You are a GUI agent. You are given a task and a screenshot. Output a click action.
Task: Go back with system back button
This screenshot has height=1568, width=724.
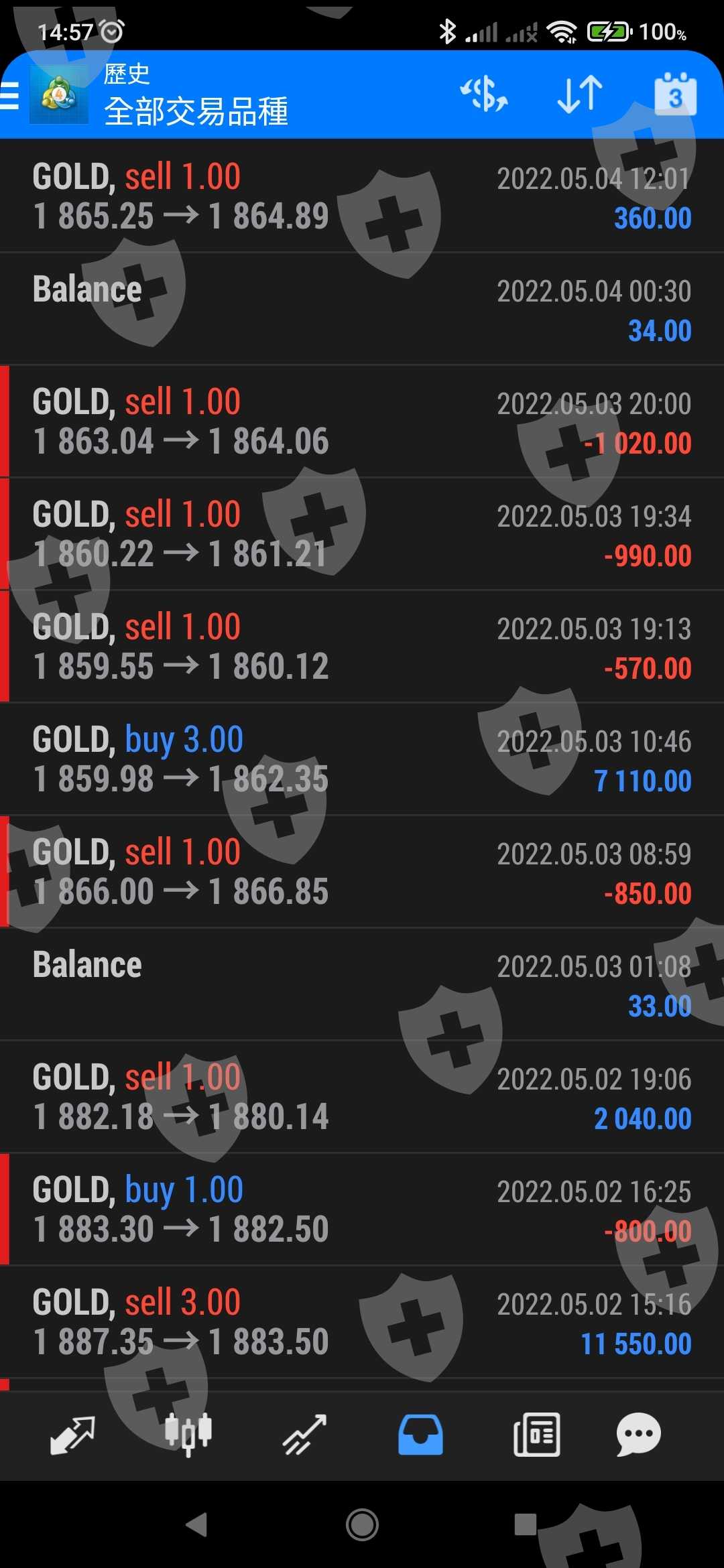pyautogui.click(x=197, y=1524)
